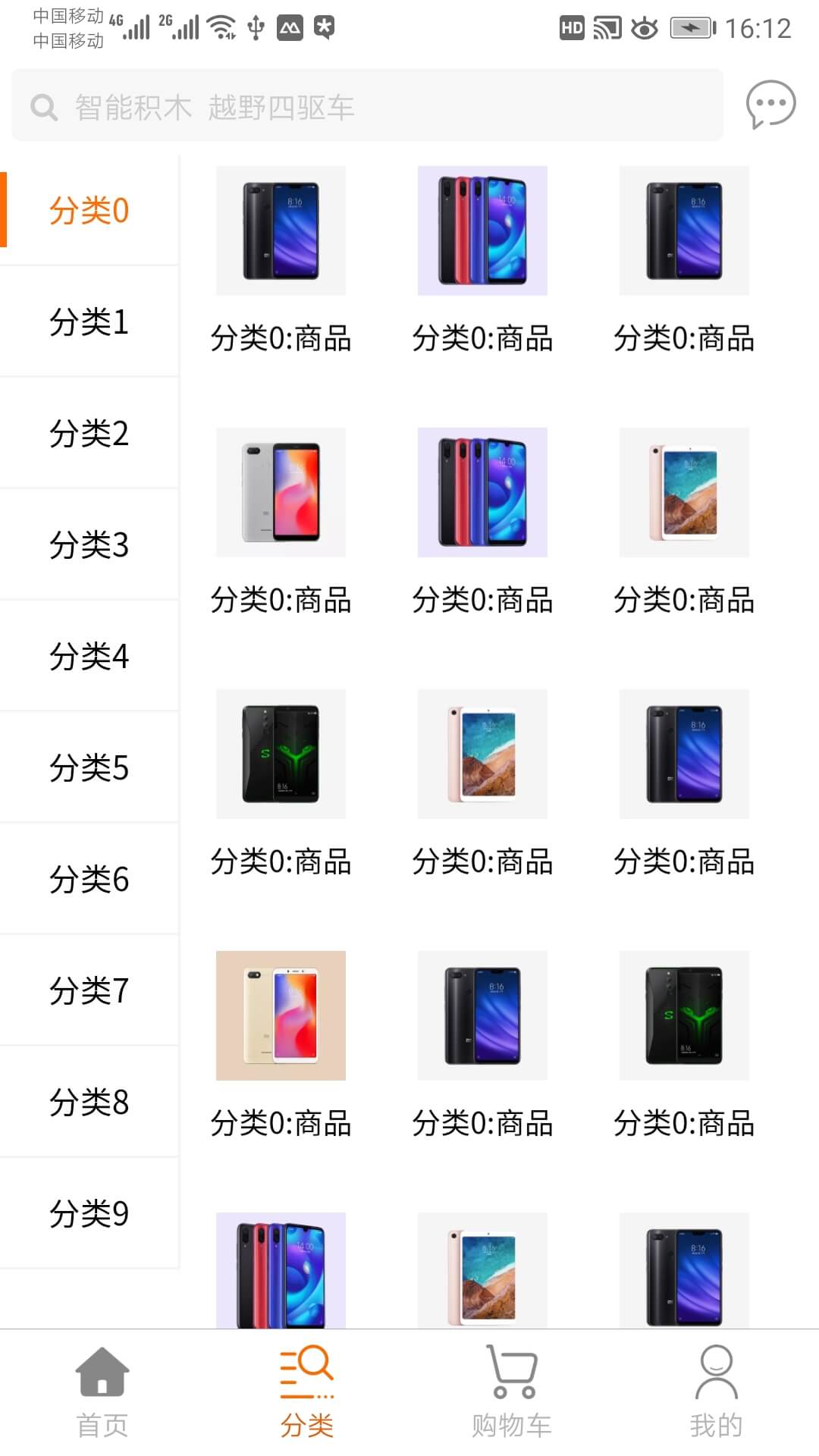Select category 分类3
Image resolution: width=819 pixels, height=1456 pixels.
pyautogui.click(x=89, y=544)
